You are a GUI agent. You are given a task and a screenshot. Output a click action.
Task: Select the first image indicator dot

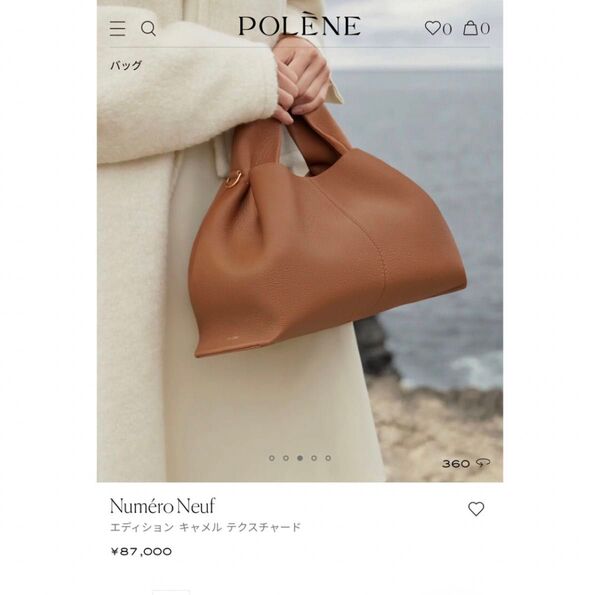[272, 458]
